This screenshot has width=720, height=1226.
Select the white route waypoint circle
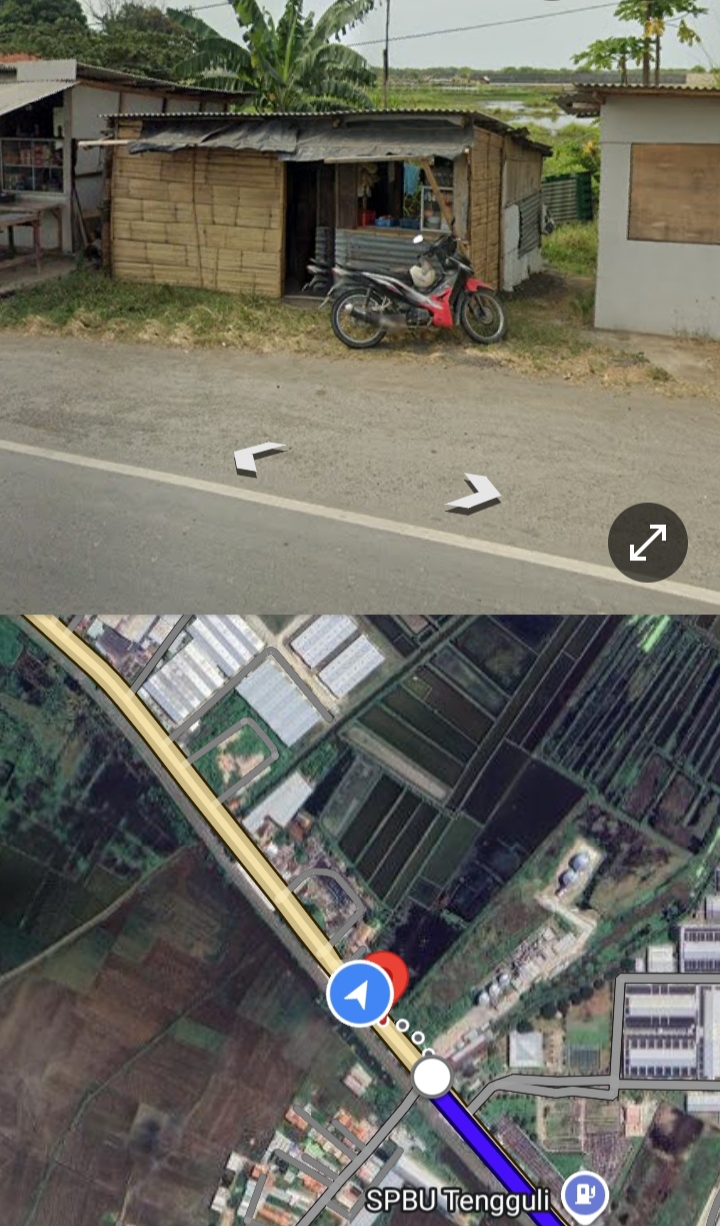coord(432,1077)
